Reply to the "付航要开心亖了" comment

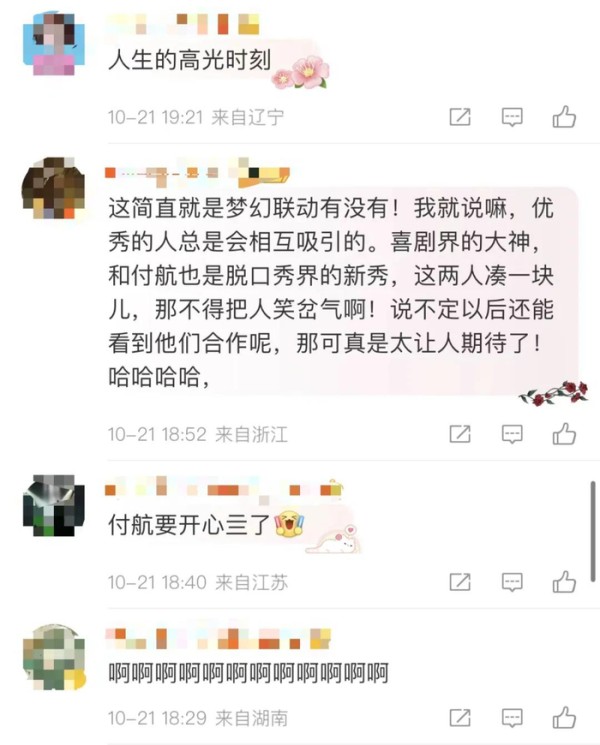tap(512, 581)
